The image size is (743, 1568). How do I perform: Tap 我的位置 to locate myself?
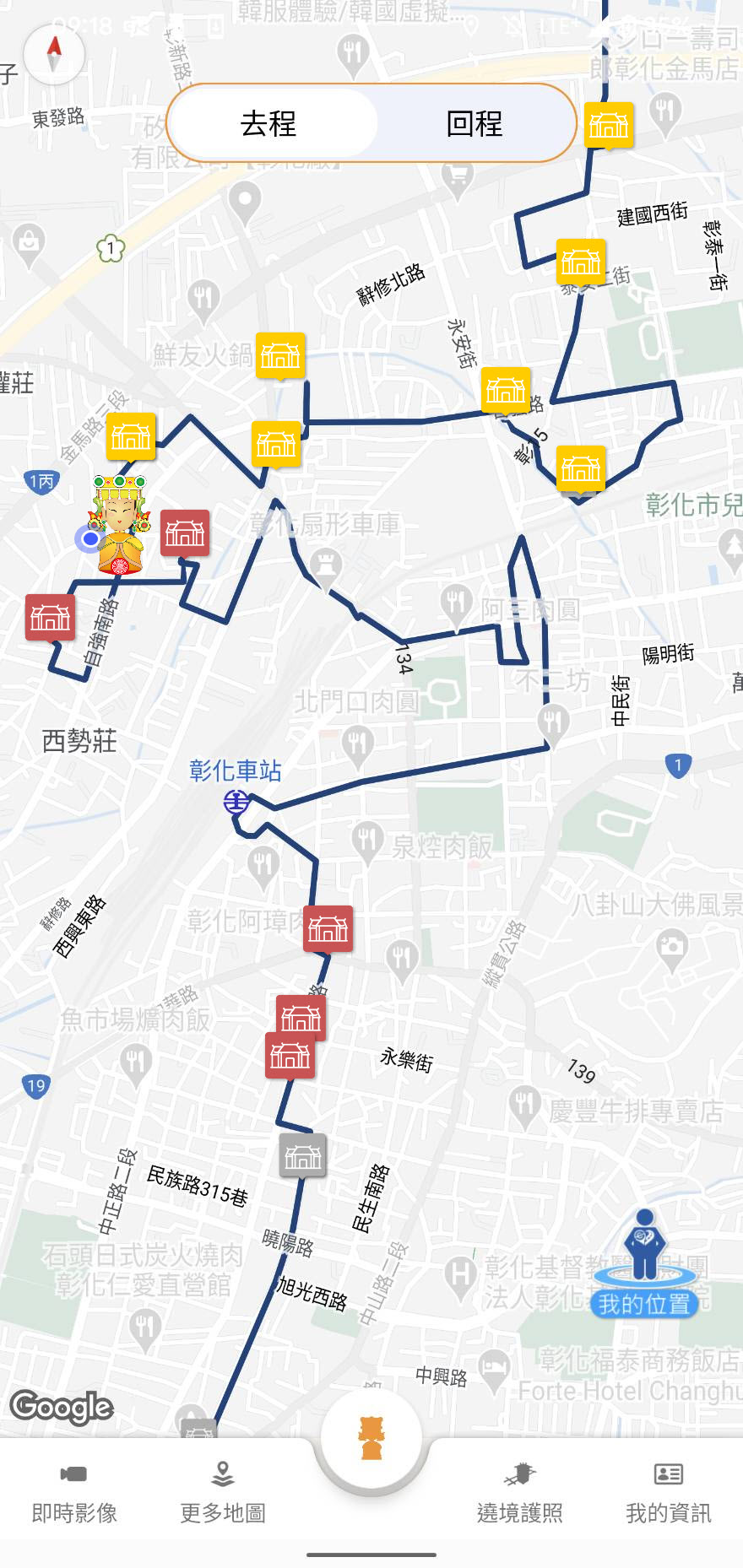click(x=644, y=1264)
